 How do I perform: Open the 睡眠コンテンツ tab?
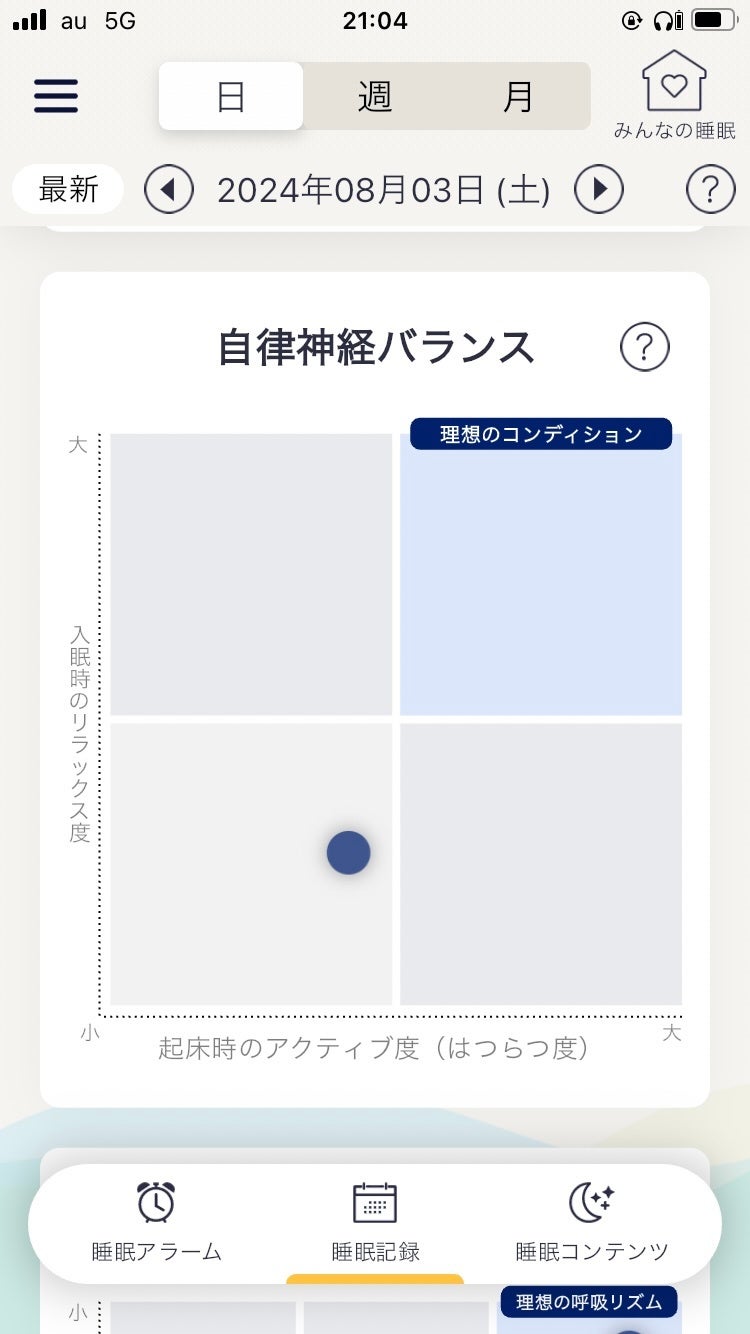point(591,1222)
